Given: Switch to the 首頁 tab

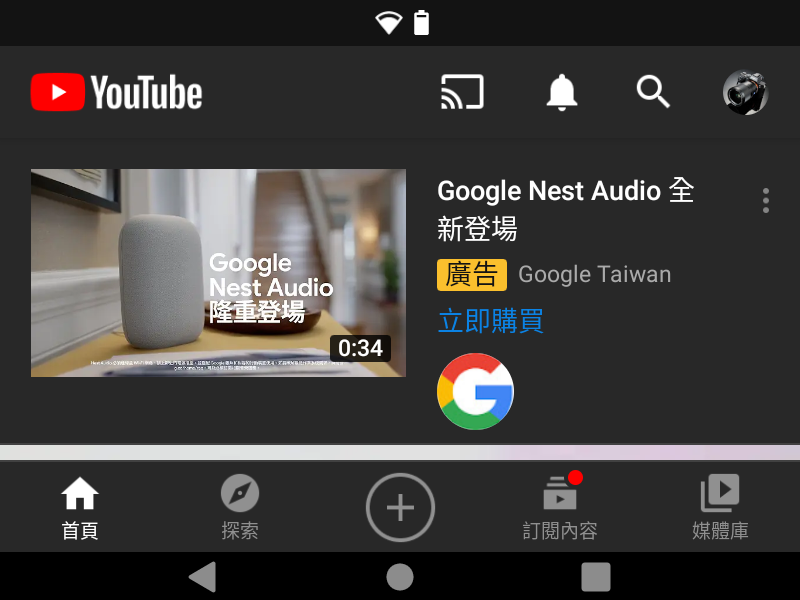Looking at the screenshot, I should [80, 507].
